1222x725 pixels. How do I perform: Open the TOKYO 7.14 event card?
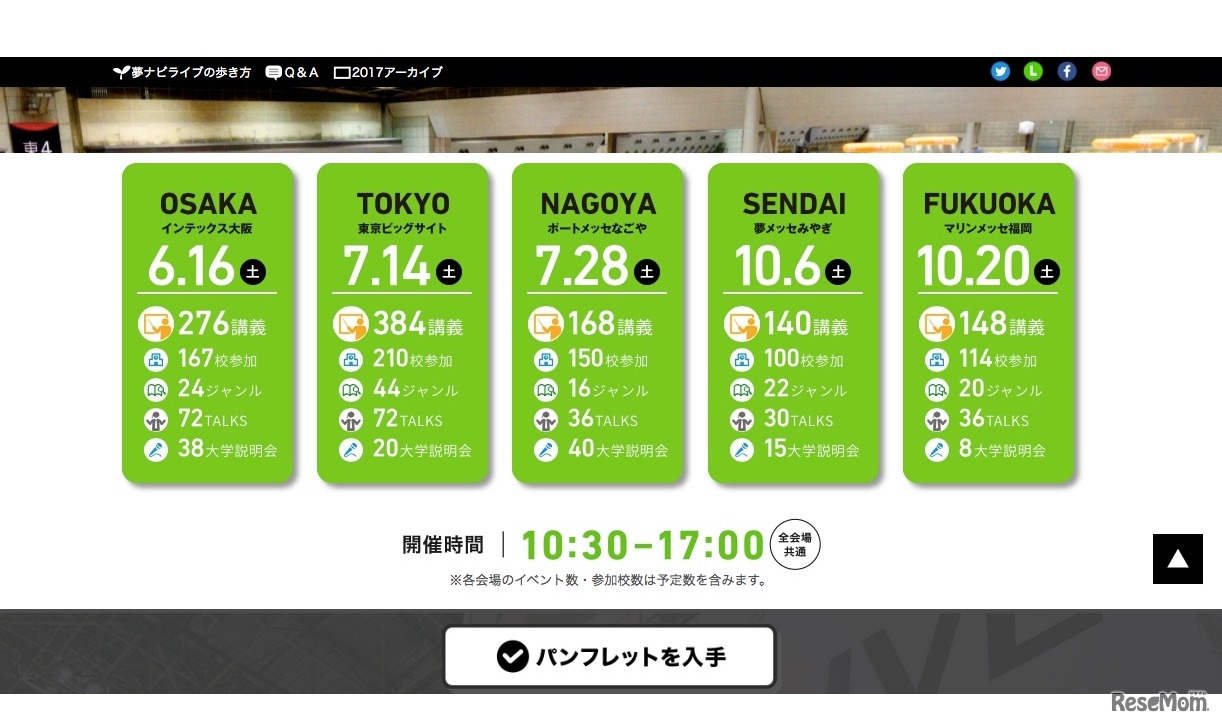(x=403, y=323)
